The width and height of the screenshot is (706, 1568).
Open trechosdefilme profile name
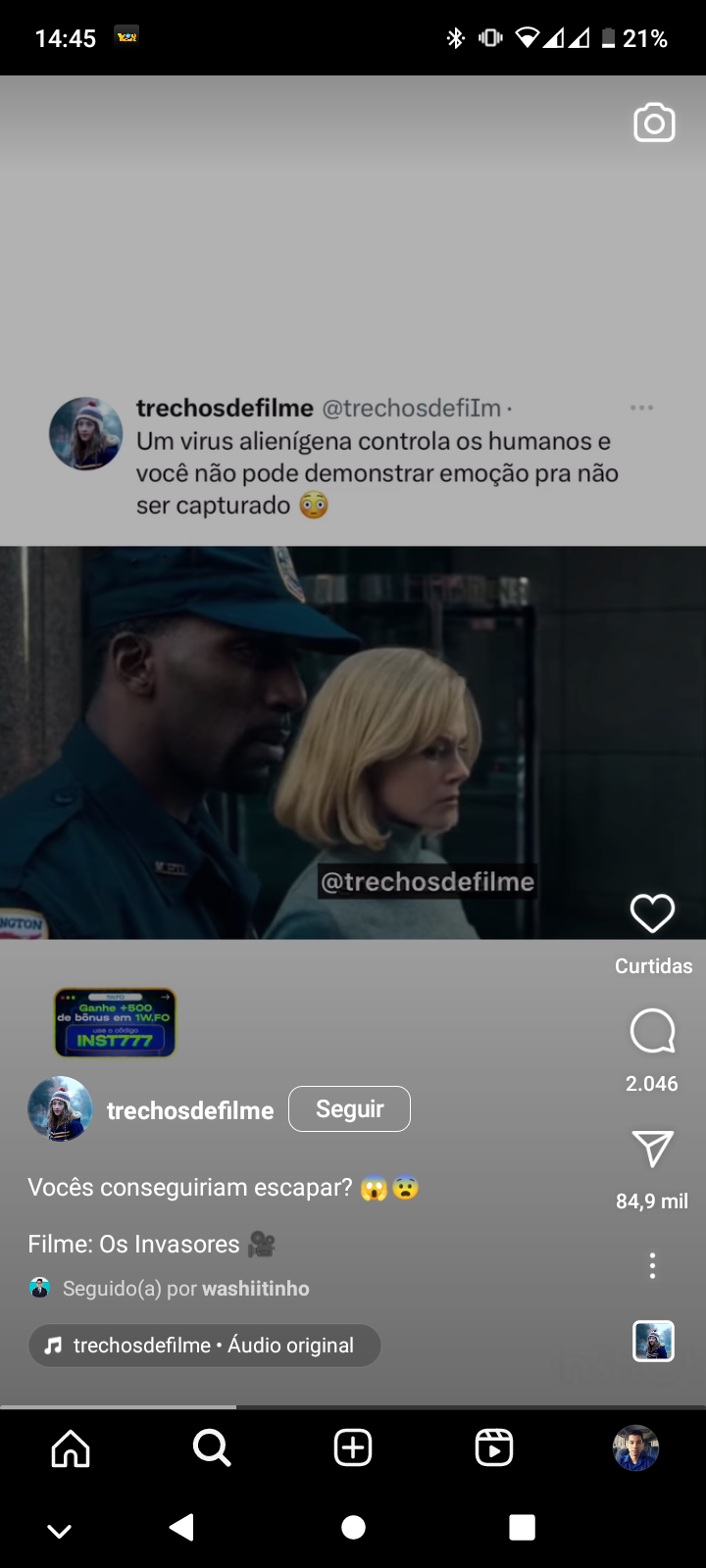(190, 1110)
